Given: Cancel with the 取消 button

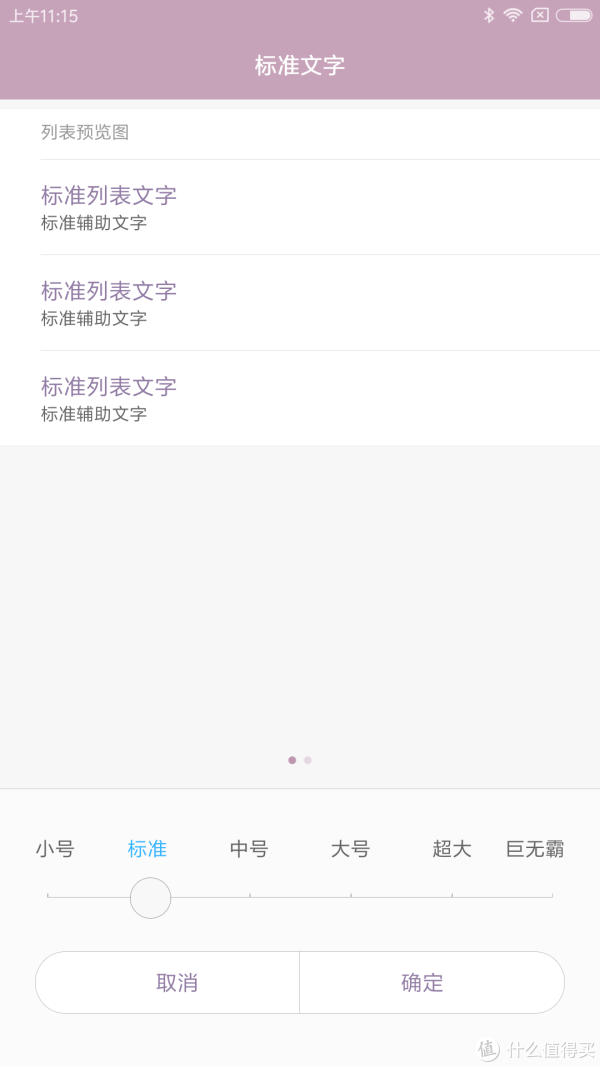Looking at the screenshot, I should click(x=177, y=983).
